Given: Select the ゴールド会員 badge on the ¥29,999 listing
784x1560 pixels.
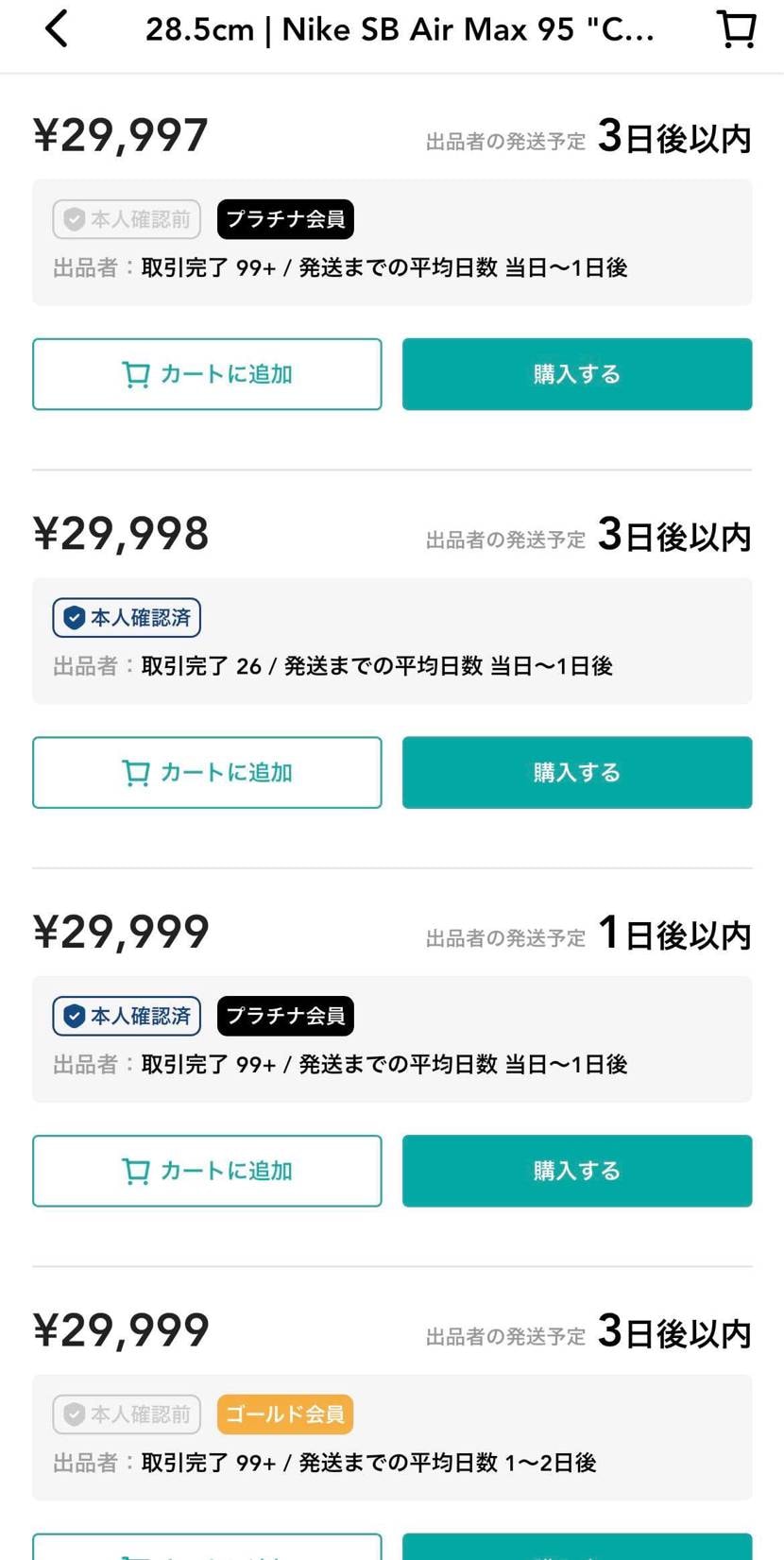Looking at the screenshot, I should pos(284,1414).
